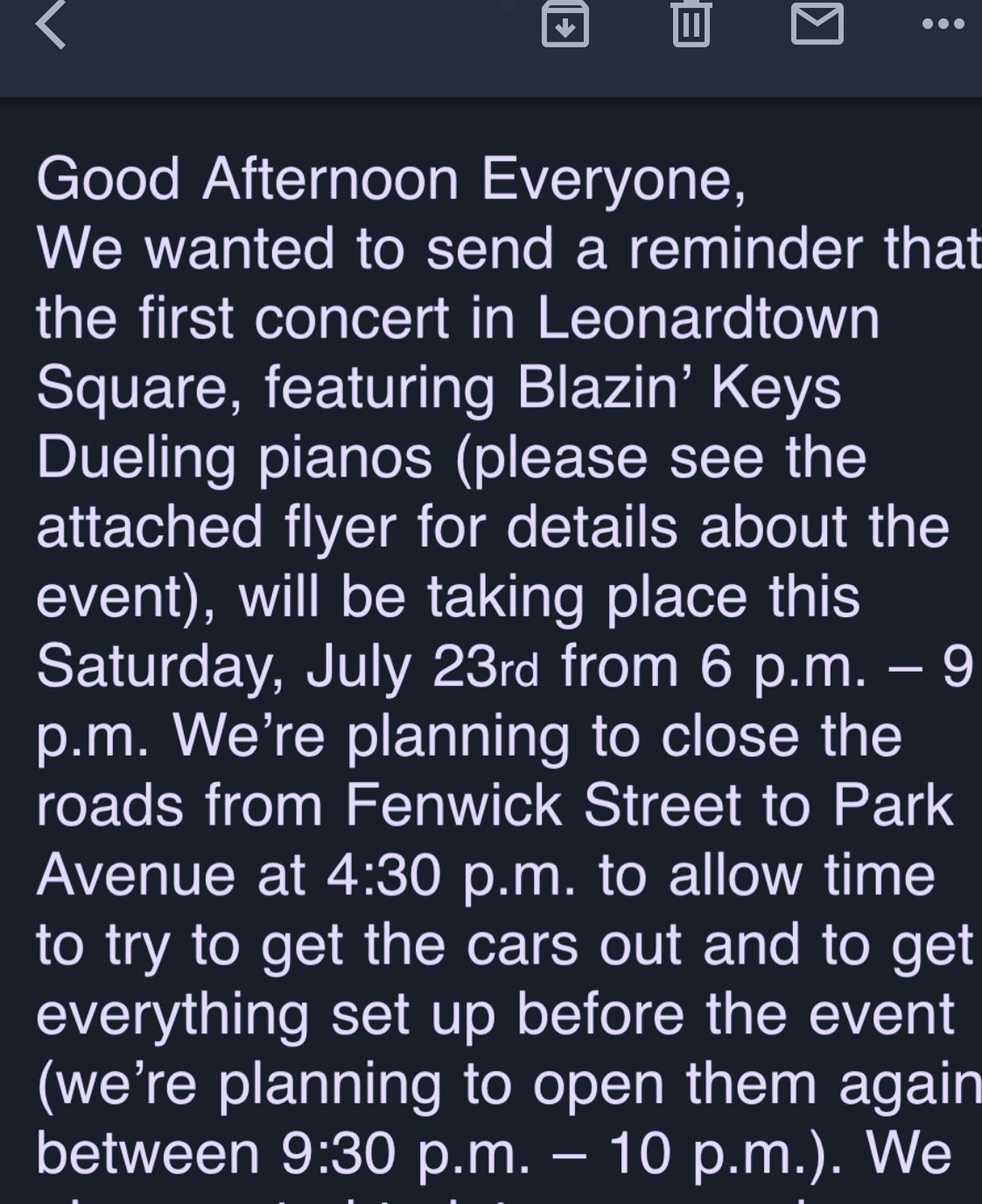Archive this email
Image resolution: width=982 pixels, height=1204 pixels.
coord(565,25)
